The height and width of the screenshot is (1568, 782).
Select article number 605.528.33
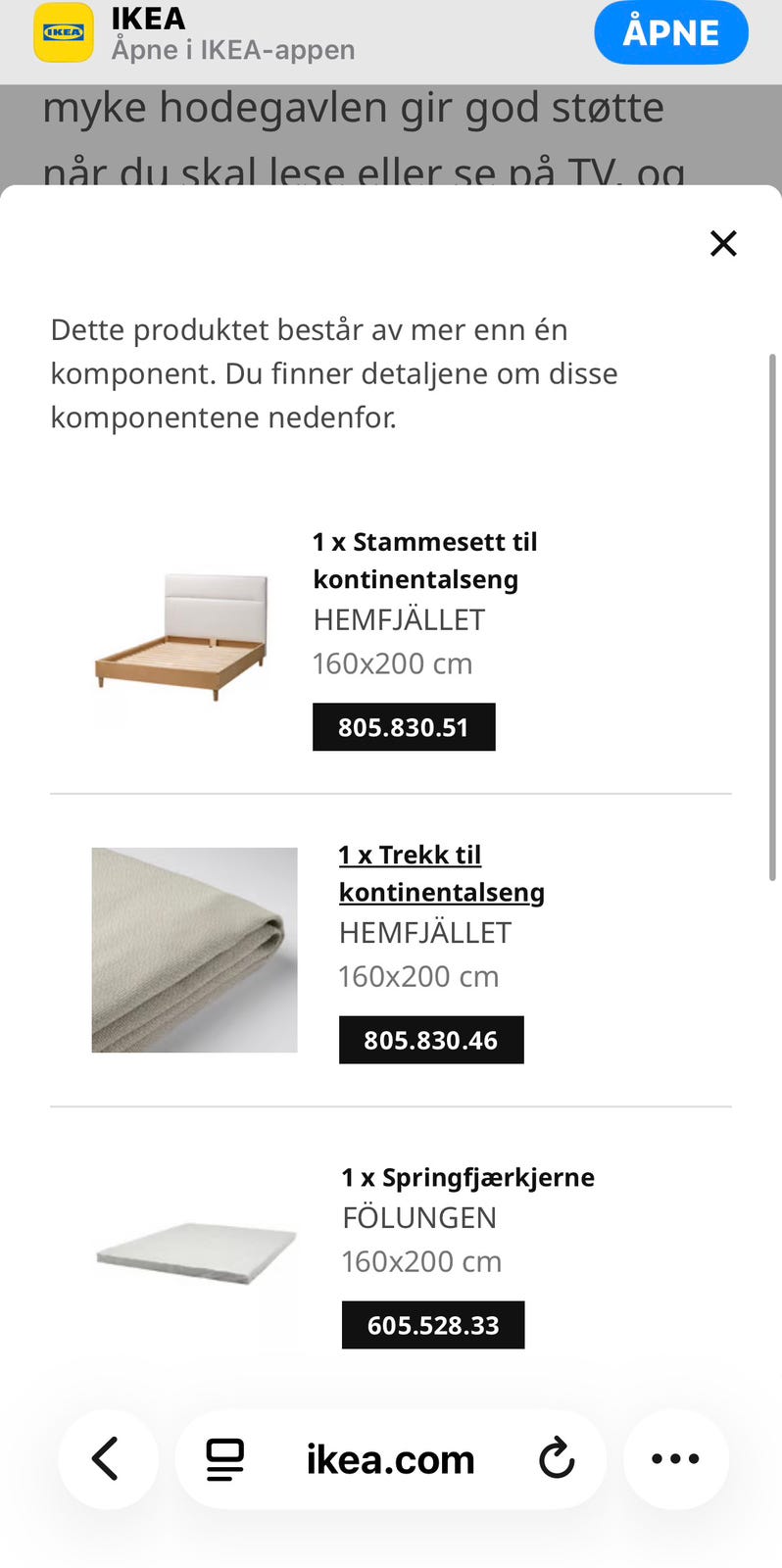[432, 1324]
